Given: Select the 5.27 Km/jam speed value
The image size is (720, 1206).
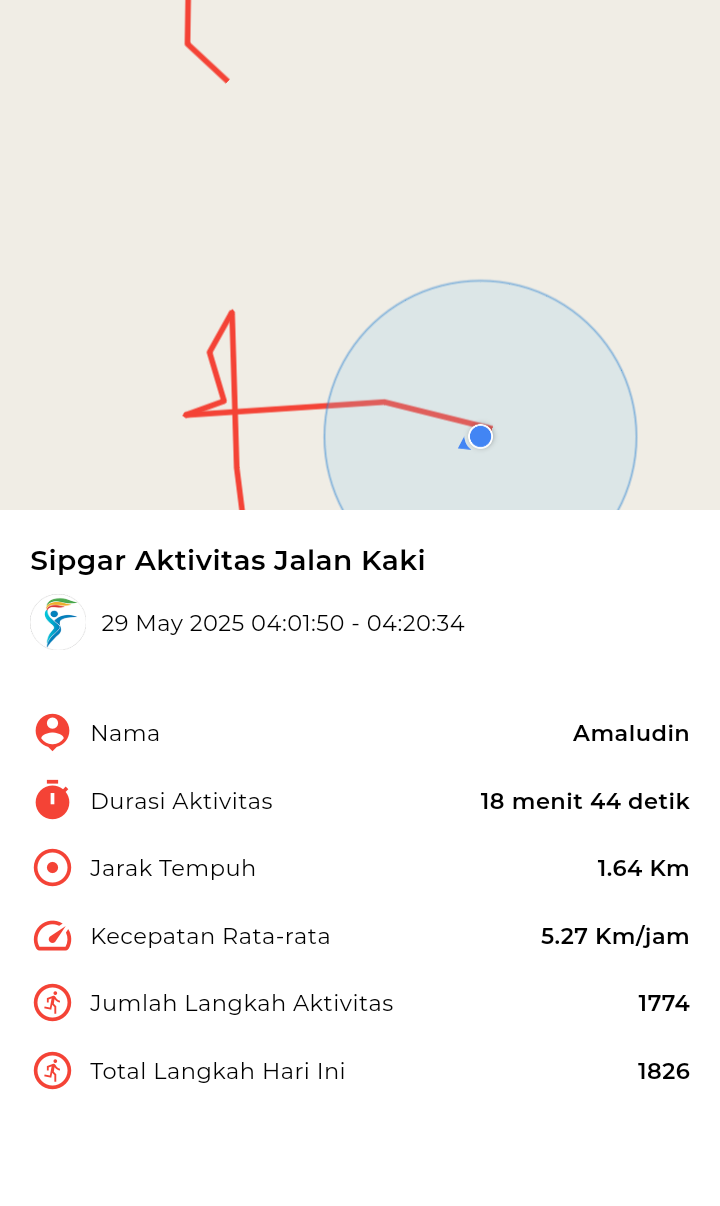Looking at the screenshot, I should (x=615, y=936).
